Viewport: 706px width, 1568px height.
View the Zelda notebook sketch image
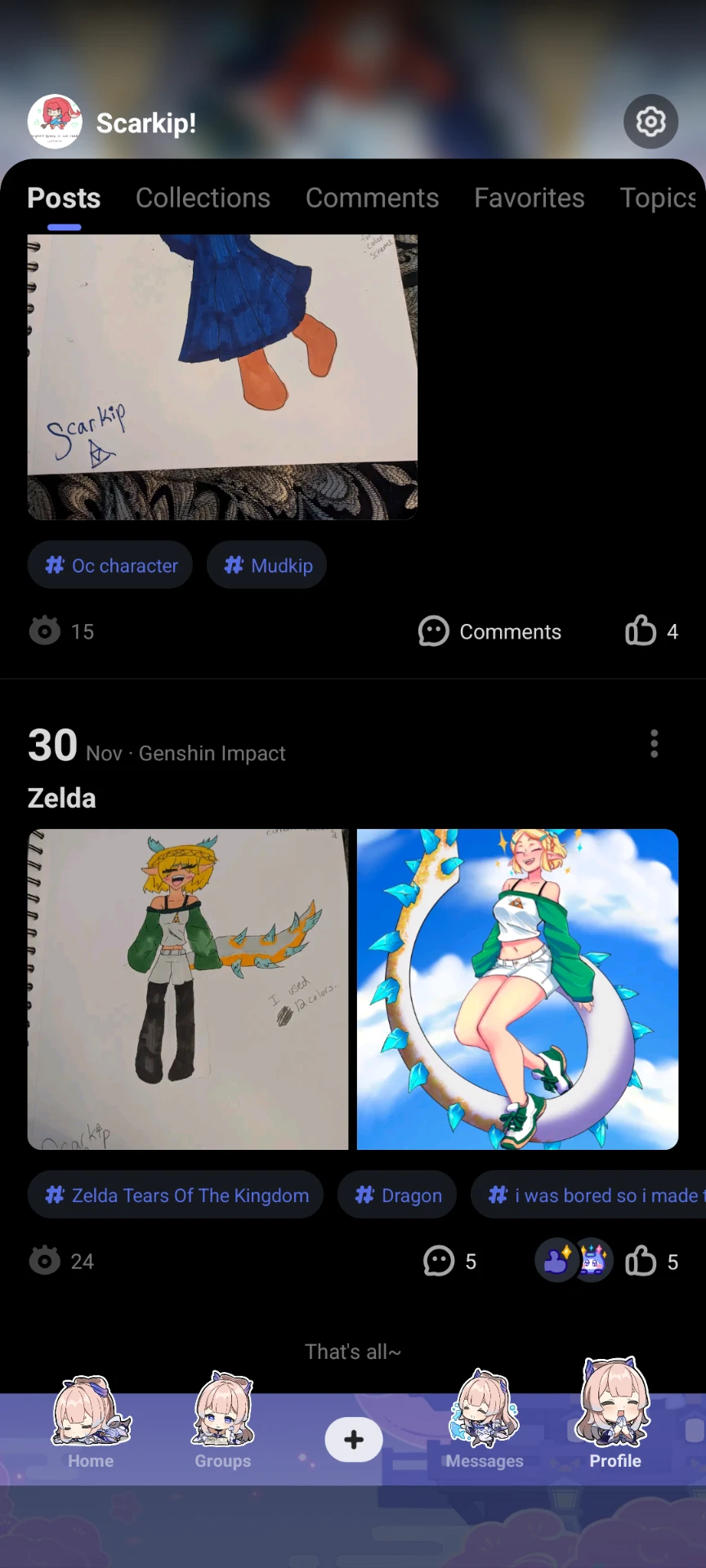(x=188, y=989)
